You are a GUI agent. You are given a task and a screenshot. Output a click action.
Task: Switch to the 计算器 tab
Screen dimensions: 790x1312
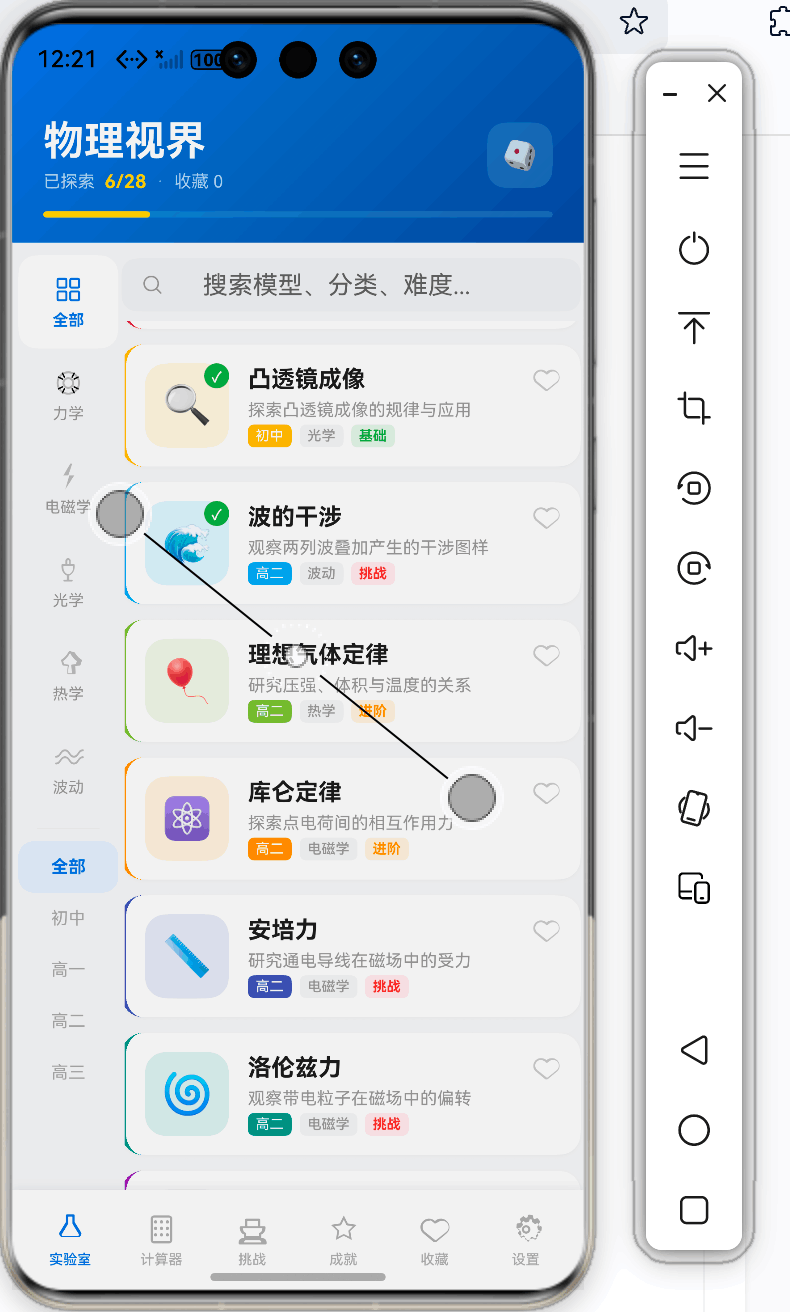click(x=161, y=1240)
